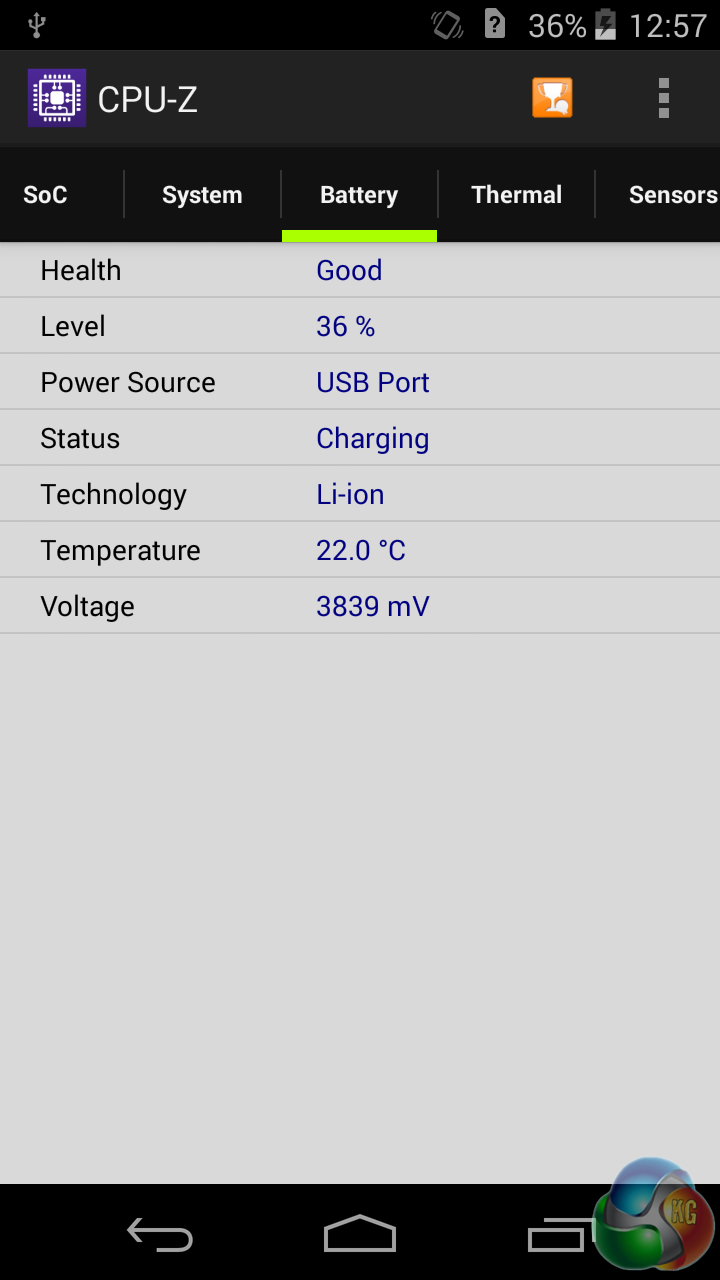Open the overflow menu
720x1280 pixels.
(663, 98)
